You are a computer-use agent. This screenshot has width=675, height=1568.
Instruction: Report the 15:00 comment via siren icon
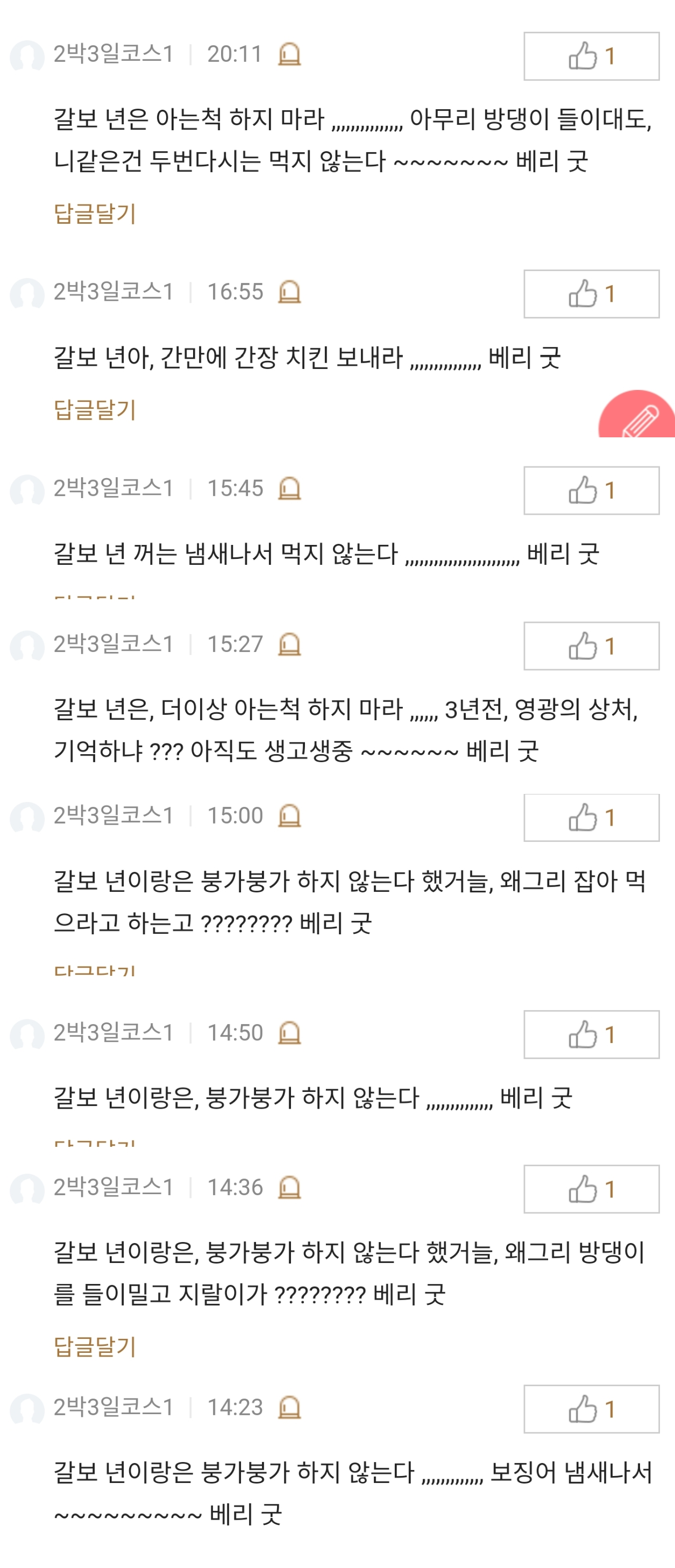[x=289, y=815]
